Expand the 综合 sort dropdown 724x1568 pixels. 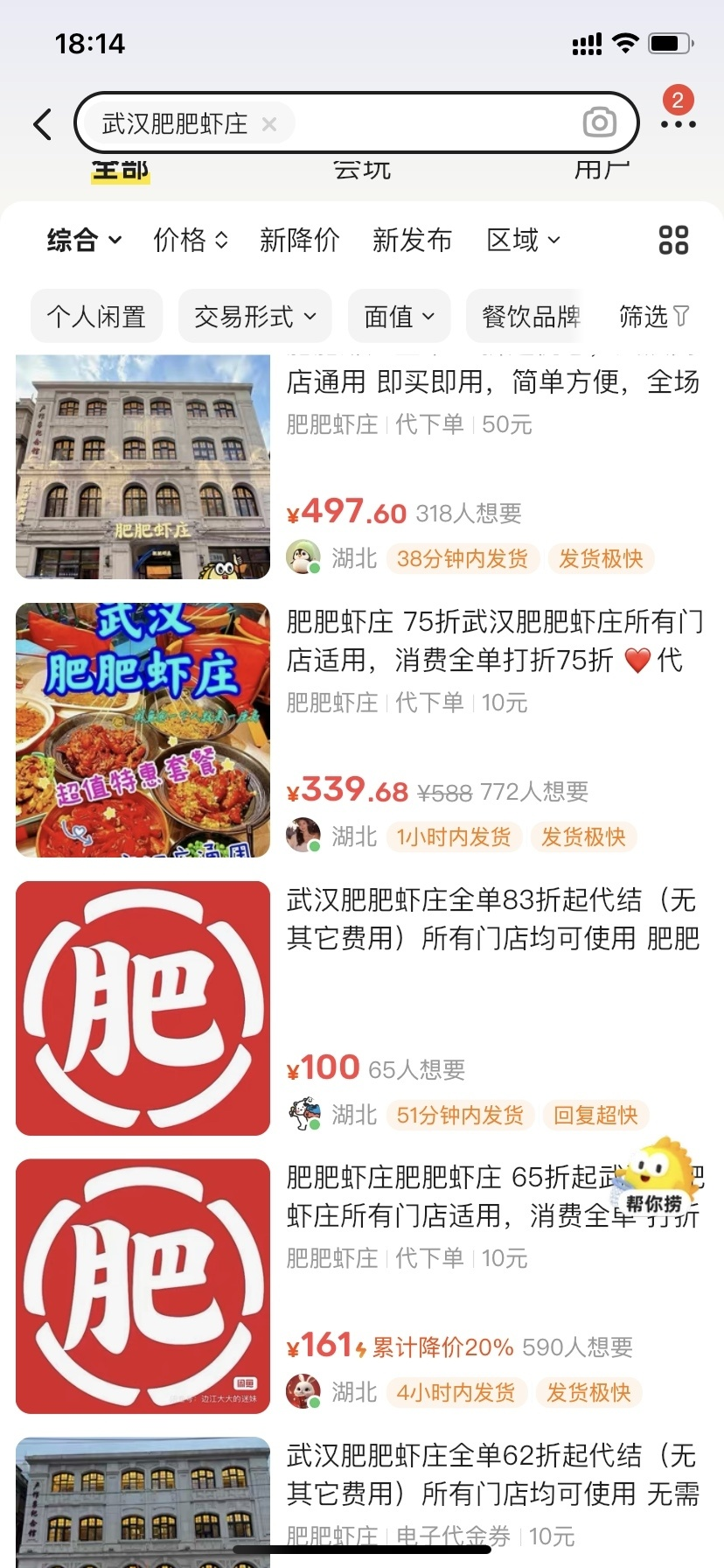pos(84,240)
